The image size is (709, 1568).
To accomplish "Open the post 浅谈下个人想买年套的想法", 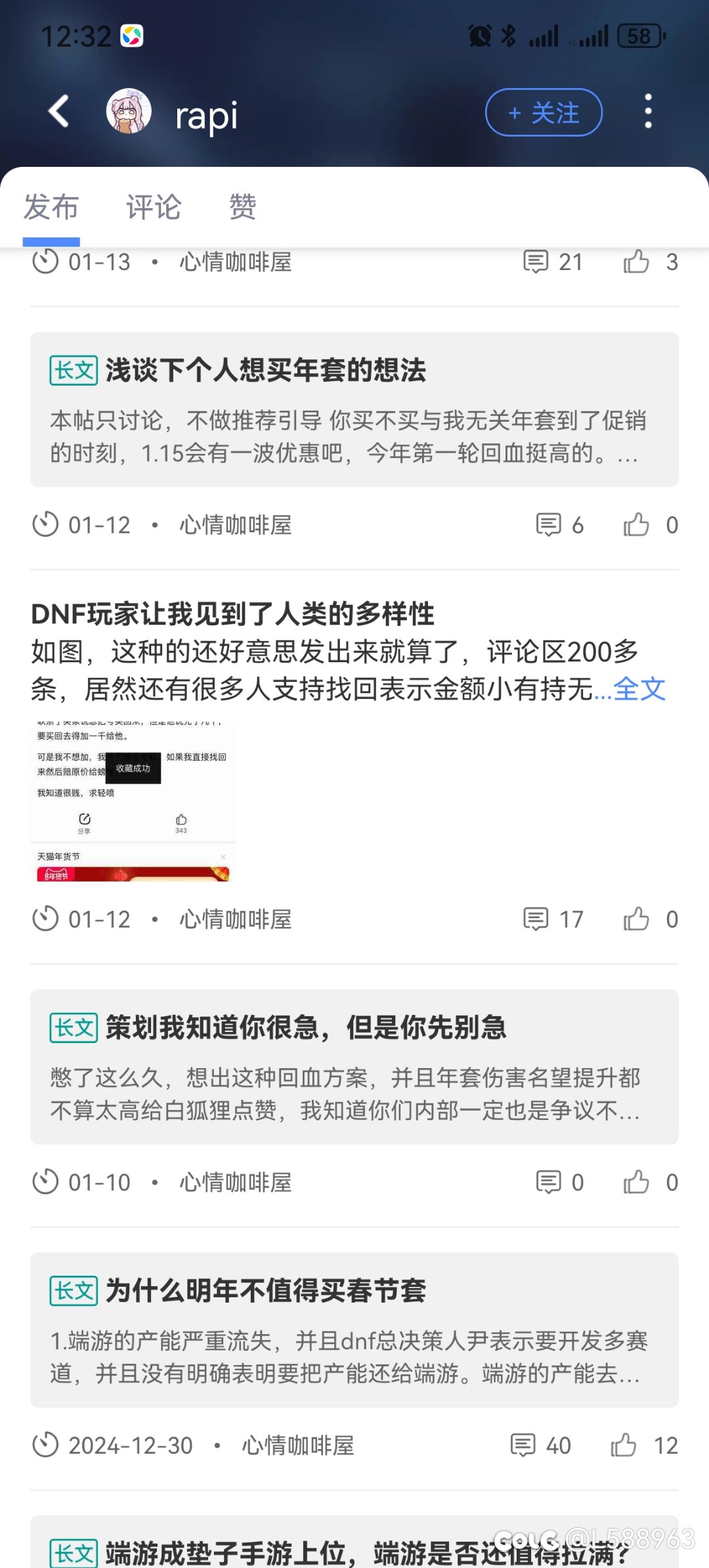I will click(x=354, y=409).
